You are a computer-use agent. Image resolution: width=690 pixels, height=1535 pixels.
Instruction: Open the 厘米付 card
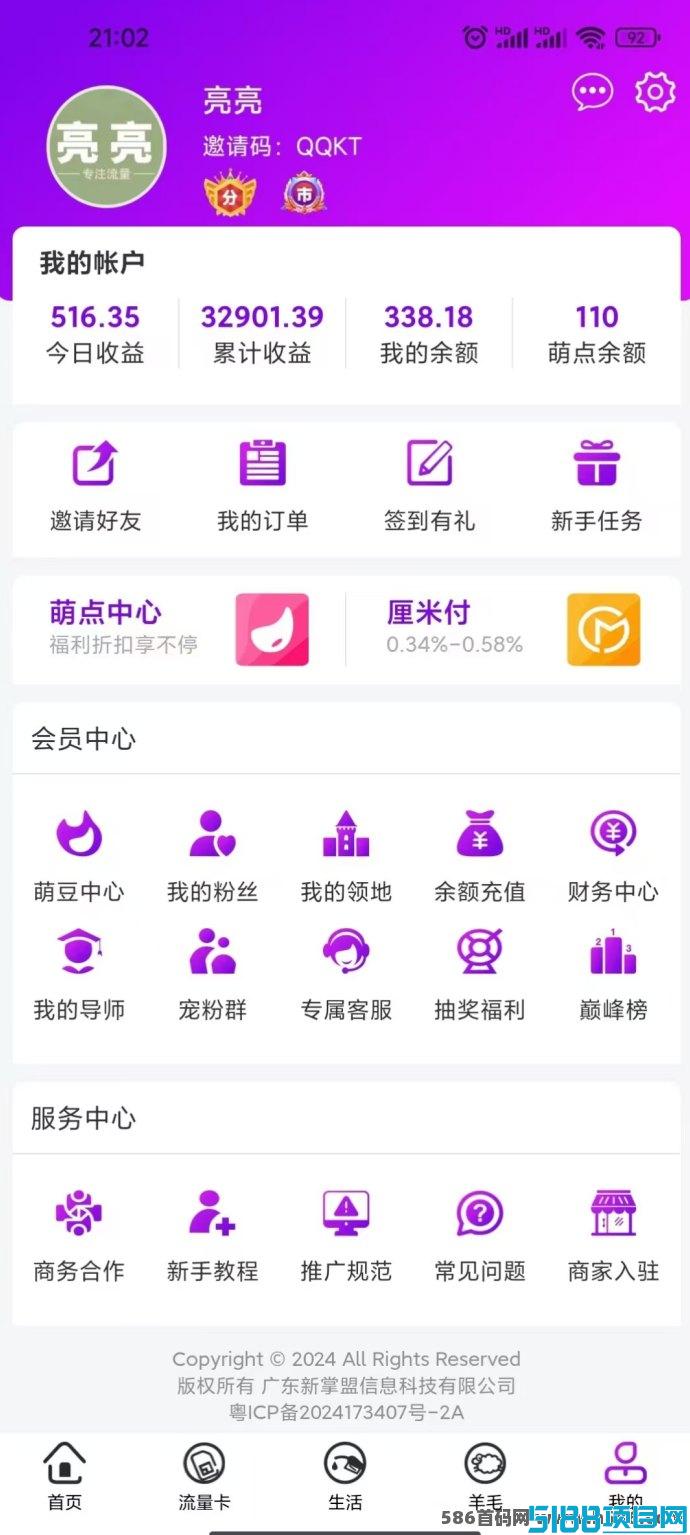pyautogui.click(x=513, y=630)
